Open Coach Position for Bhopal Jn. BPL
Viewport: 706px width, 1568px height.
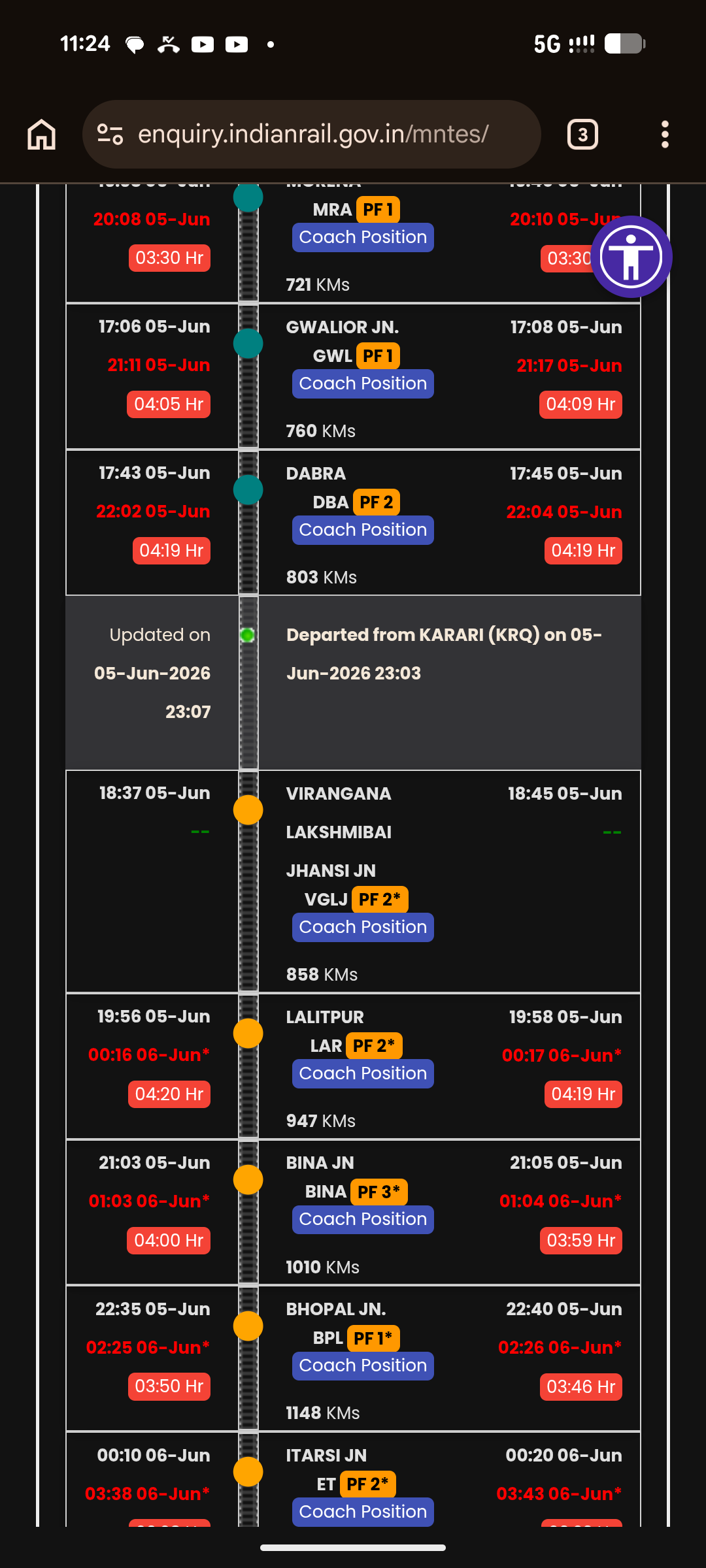(363, 1365)
